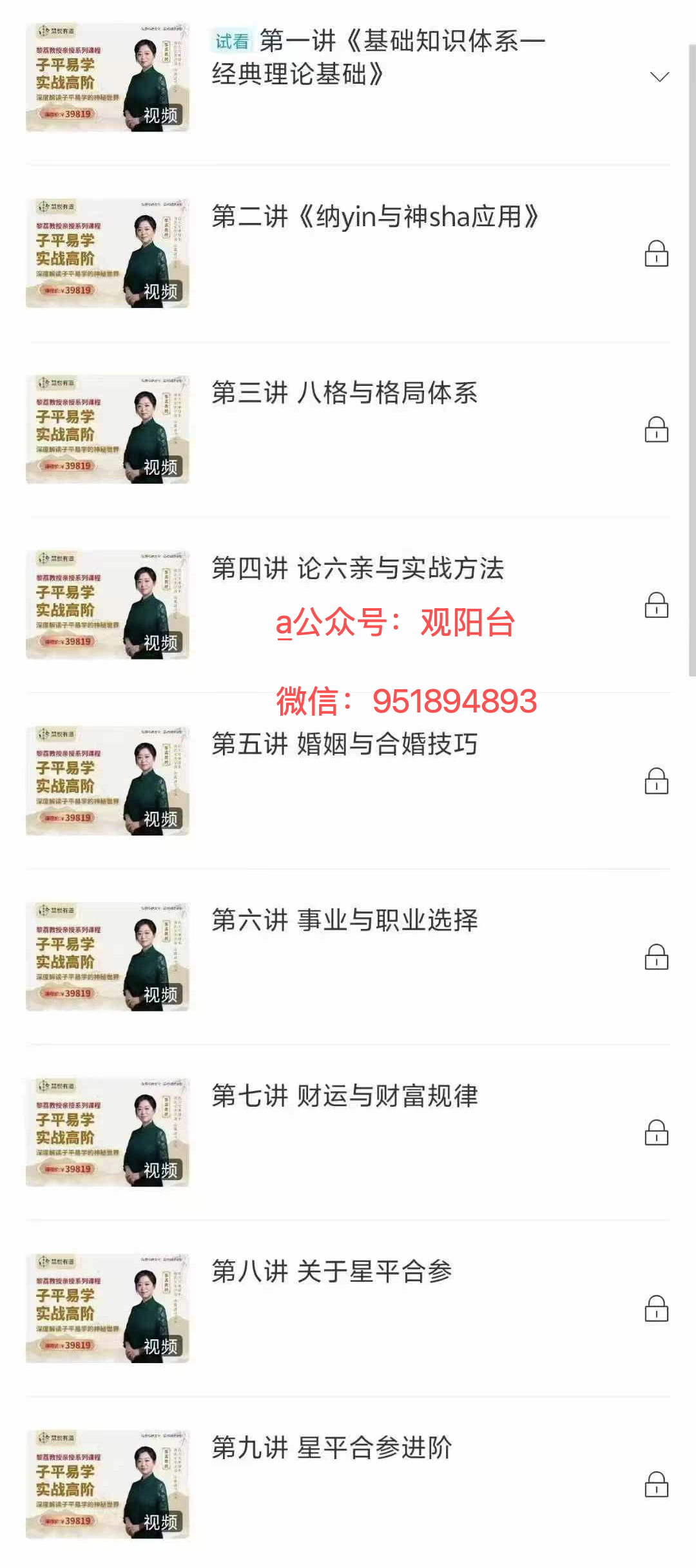The height and width of the screenshot is (1568, 696).
Task: Open 第六讲 事业与职业选择
Action: click(345, 921)
